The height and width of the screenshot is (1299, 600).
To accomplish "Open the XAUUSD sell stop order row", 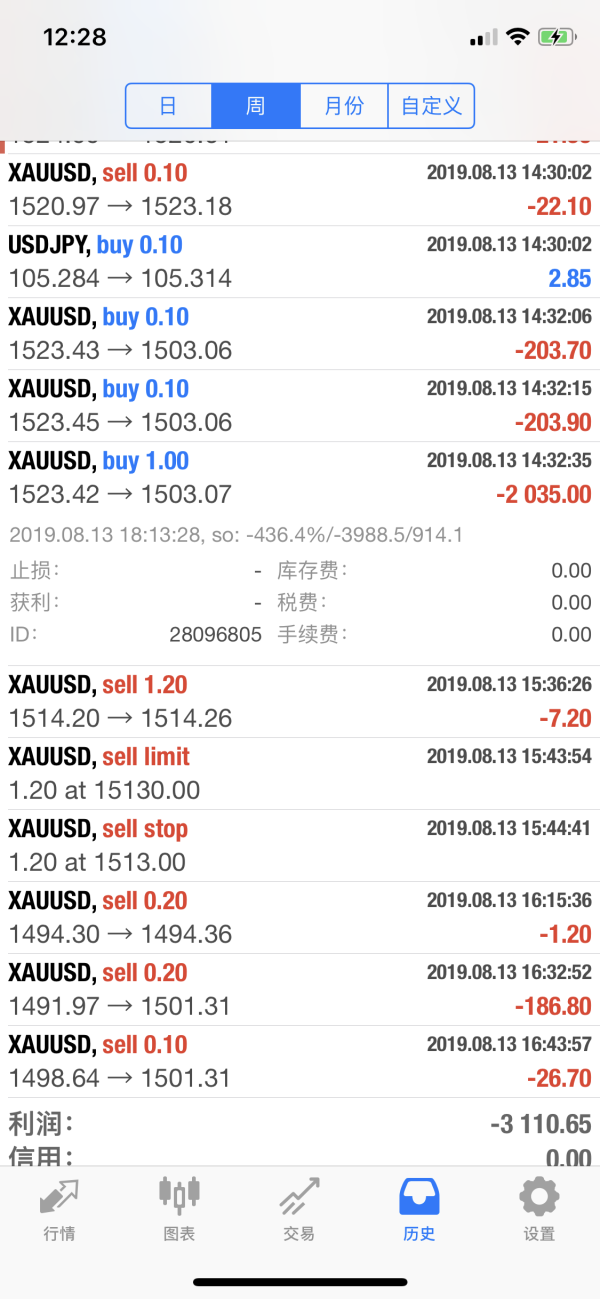I will pos(300,846).
